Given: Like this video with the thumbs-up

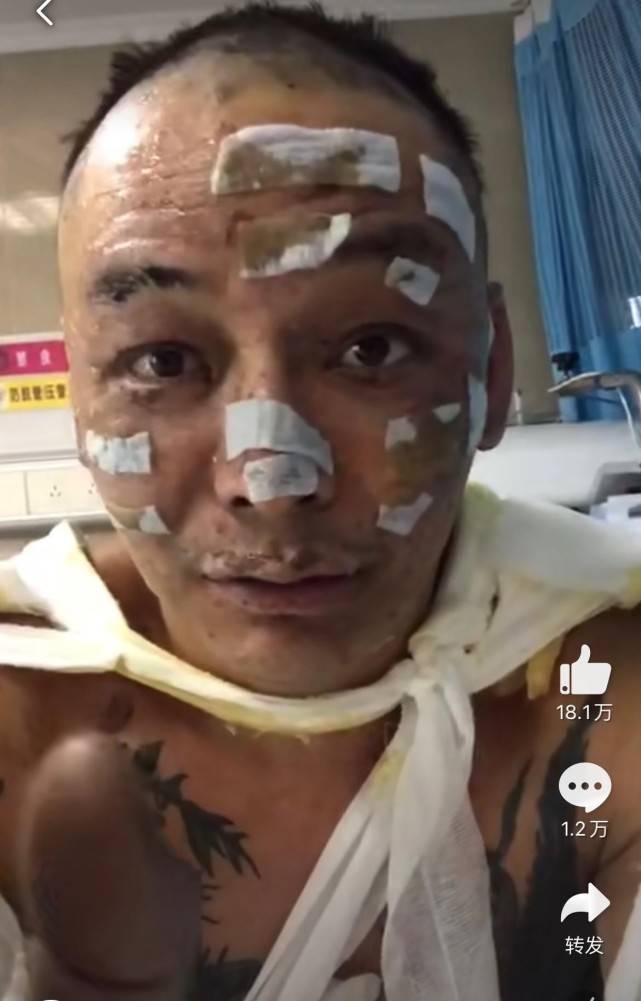Looking at the screenshot, I should pos(585,671).
